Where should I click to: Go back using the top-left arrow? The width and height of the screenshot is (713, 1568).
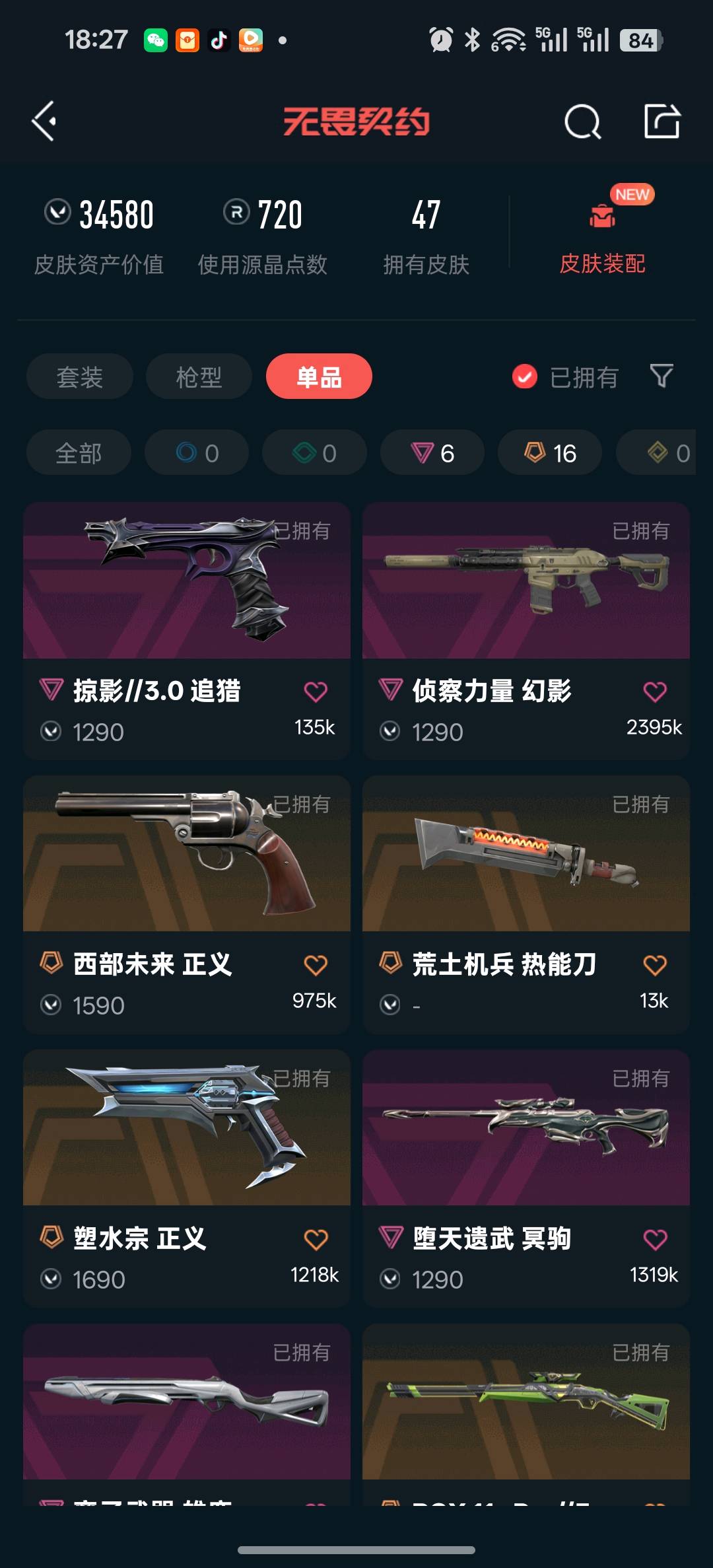click(45, 122)
